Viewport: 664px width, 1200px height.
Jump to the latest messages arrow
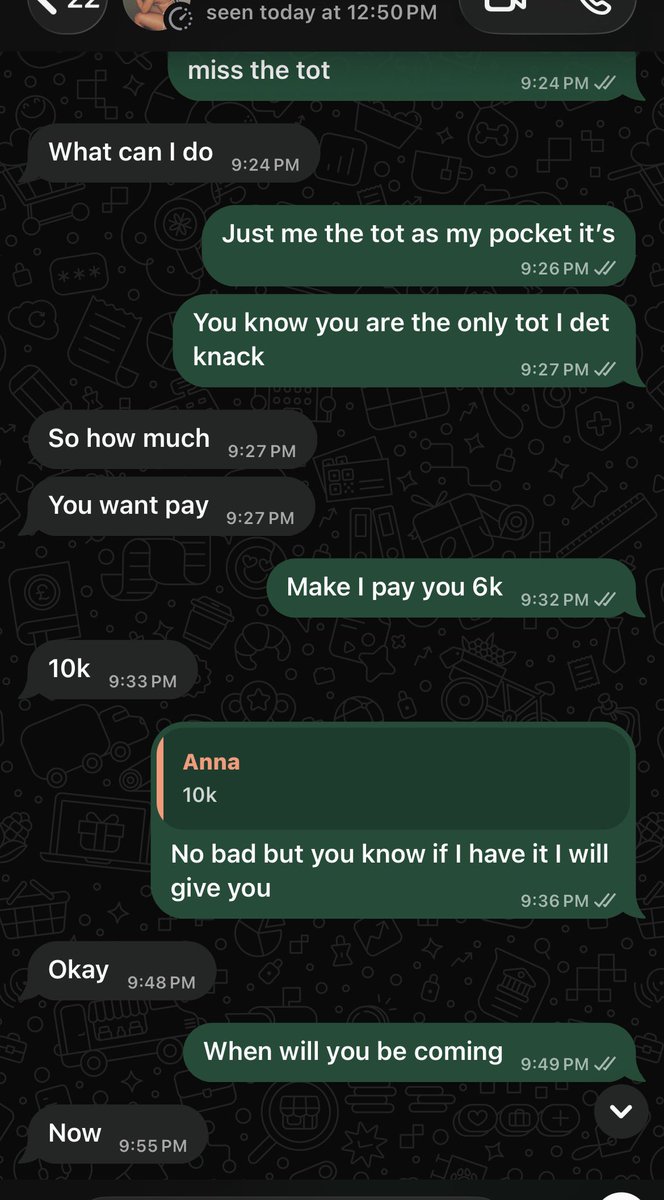(x=621, y=1111)
